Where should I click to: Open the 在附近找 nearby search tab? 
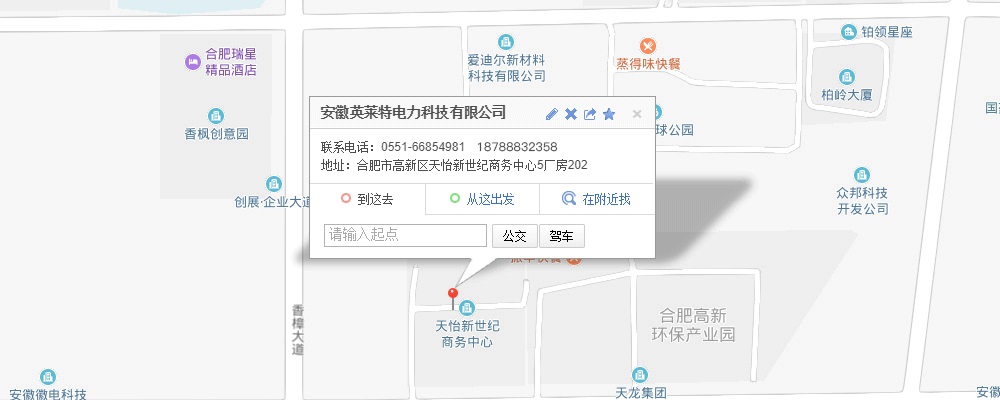(597, 199)
